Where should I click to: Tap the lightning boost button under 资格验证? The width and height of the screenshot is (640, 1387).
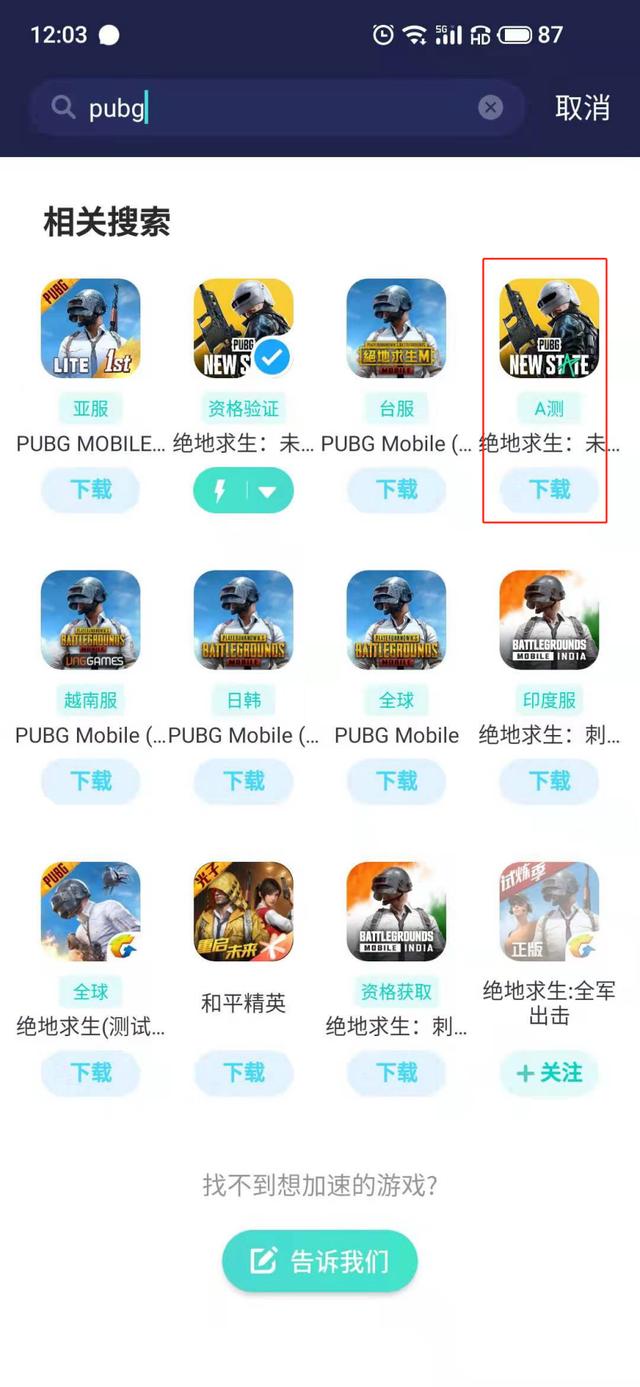[220, 490]
